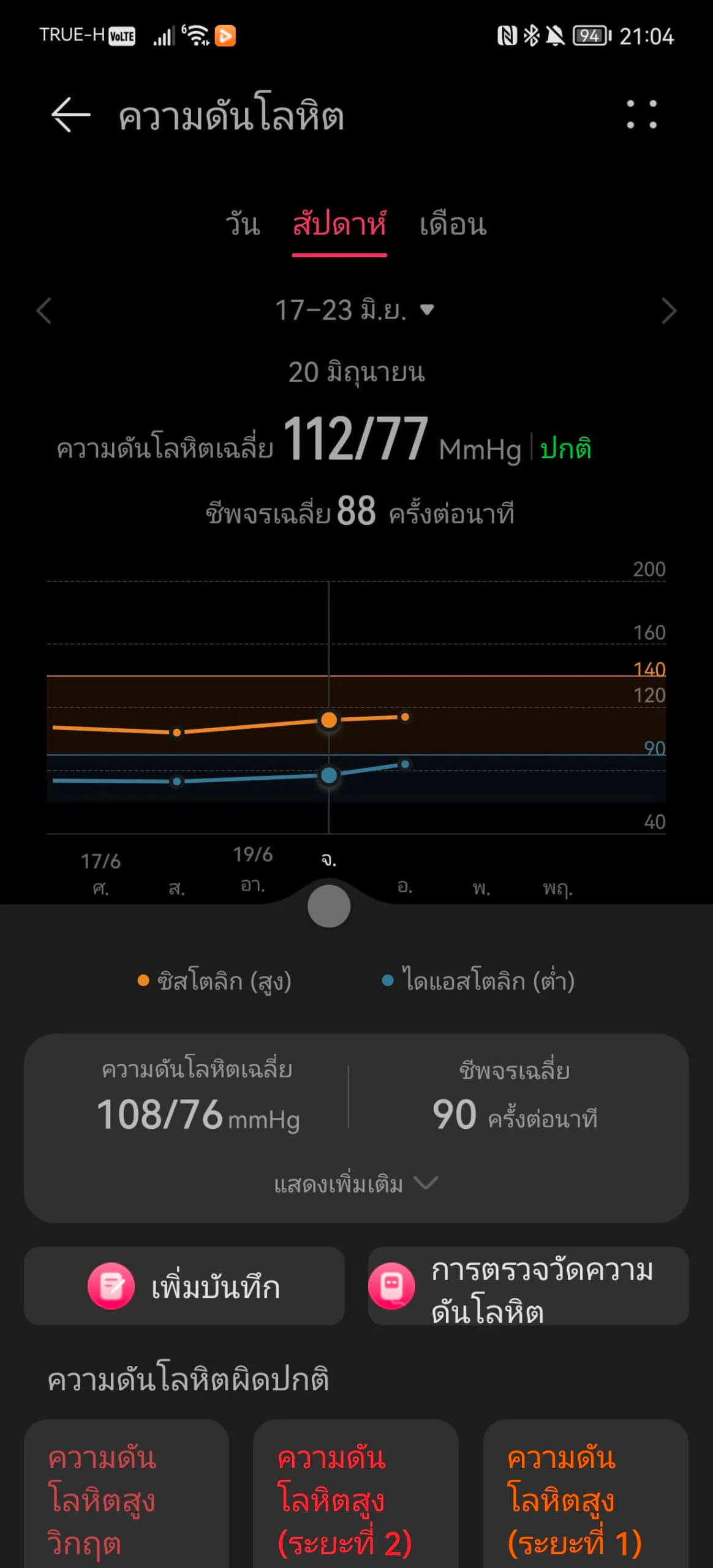Select the อ. day on the chart
713x1568 pixels.
coord(404,886)
